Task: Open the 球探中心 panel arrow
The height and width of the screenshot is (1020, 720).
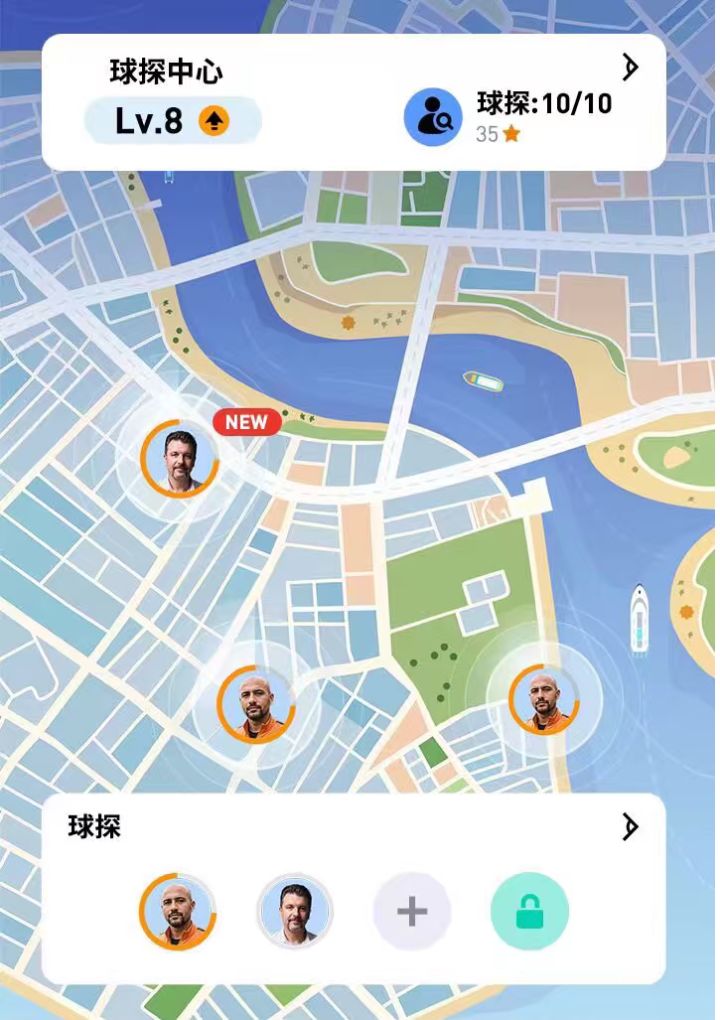Action: tap(630, 68)
